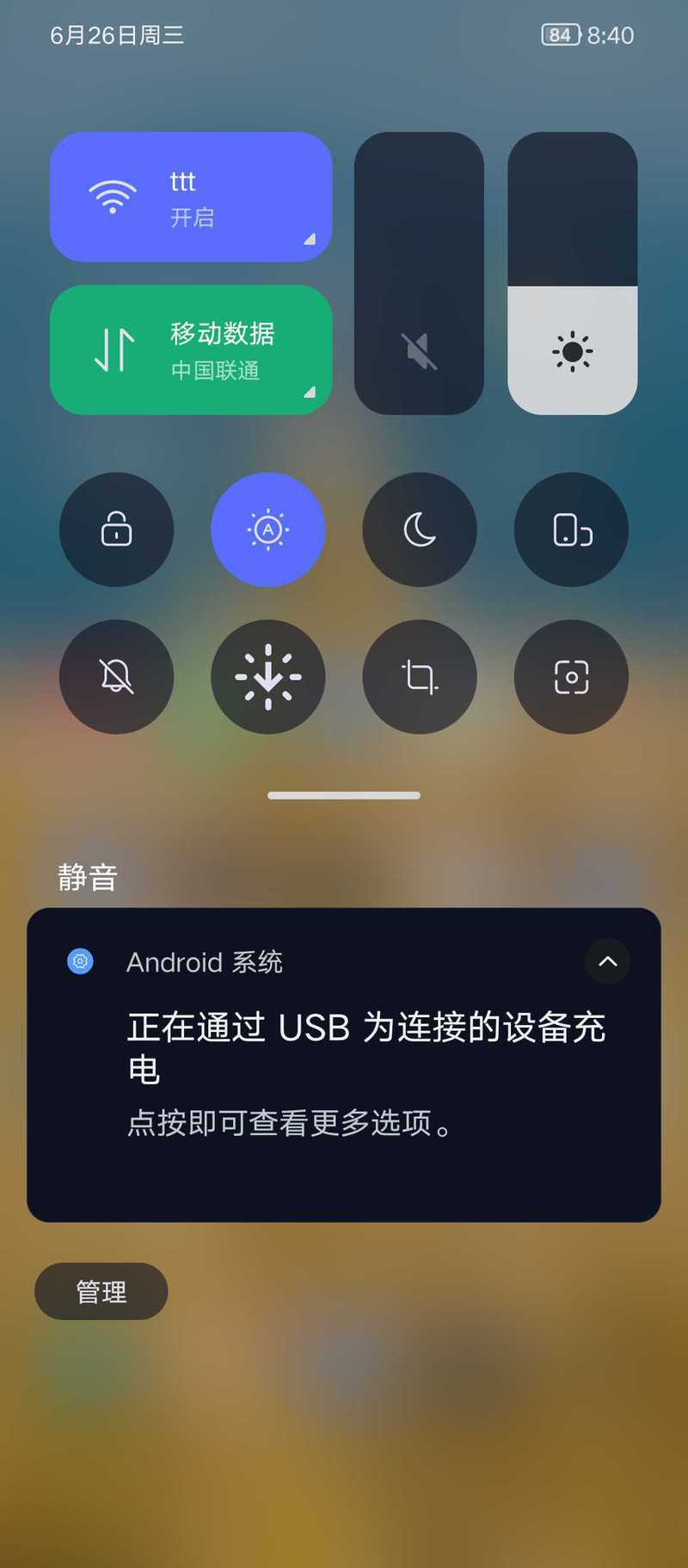Turn on the moon night mode
688x1568 pixels.
pos(420,529)
